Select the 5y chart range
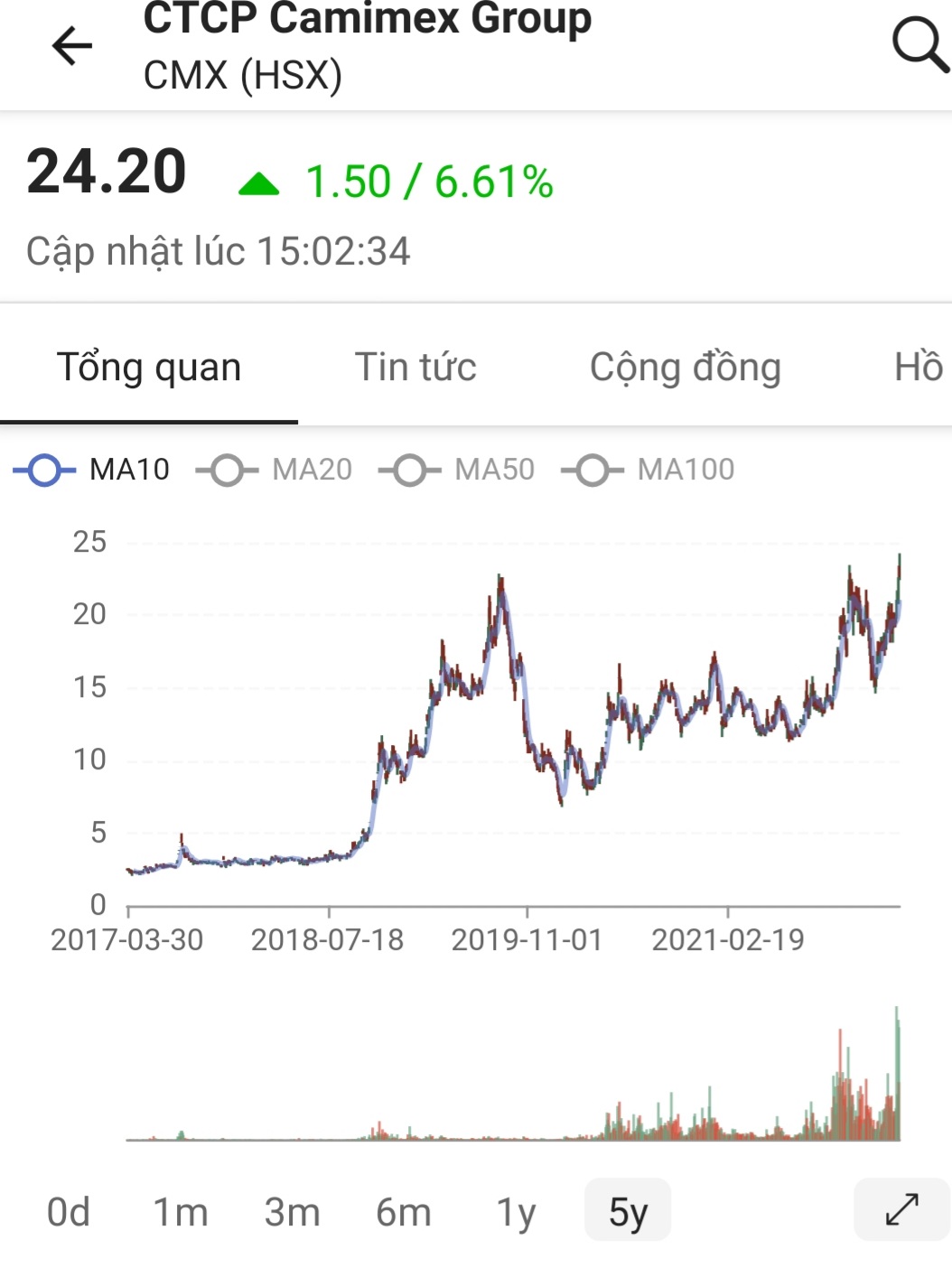Image resolution: width=952 pixels, height=1277 pixels. [x=628, y=1212]
